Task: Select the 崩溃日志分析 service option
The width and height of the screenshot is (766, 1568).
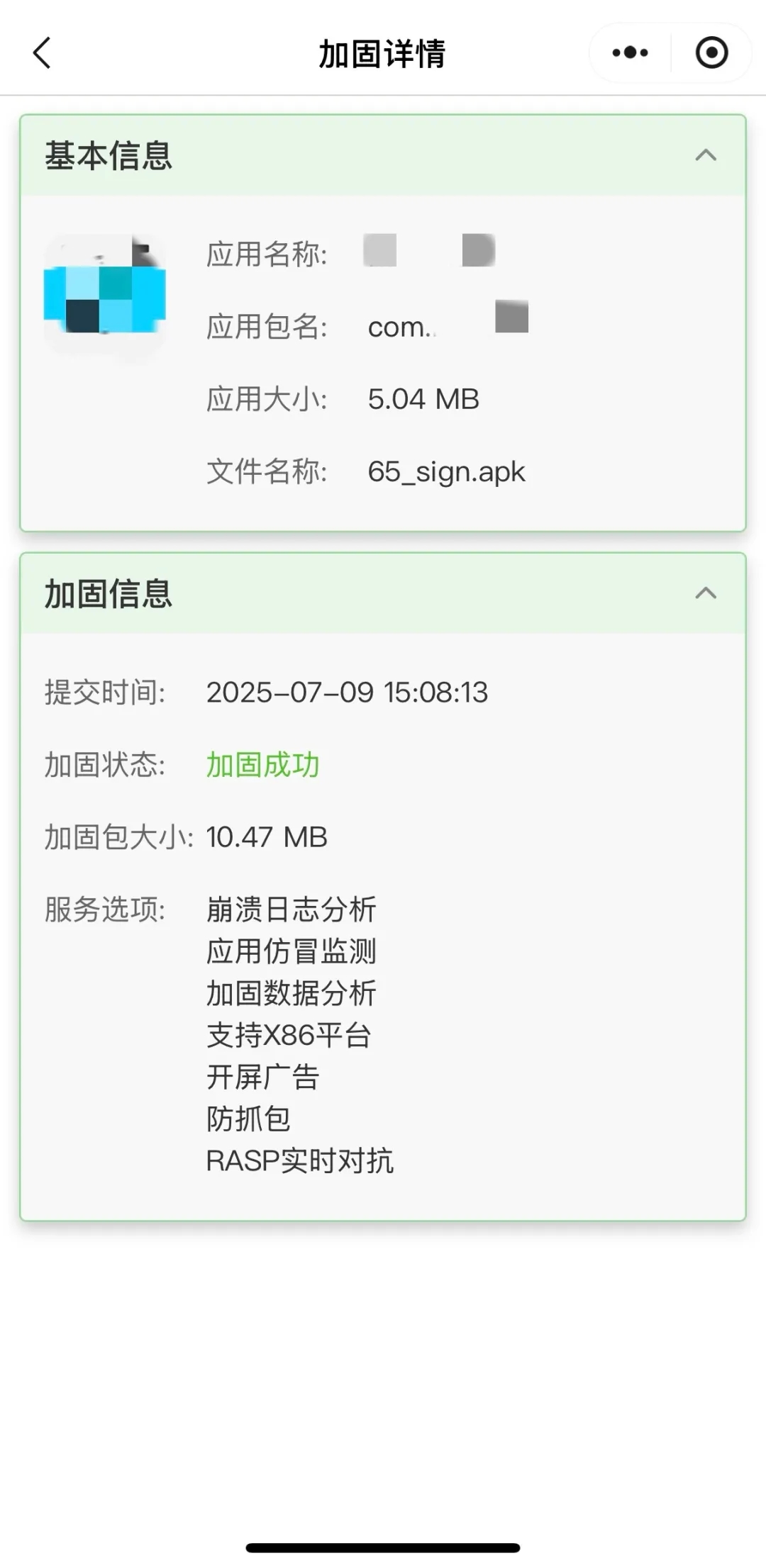Action: point(292,909)
